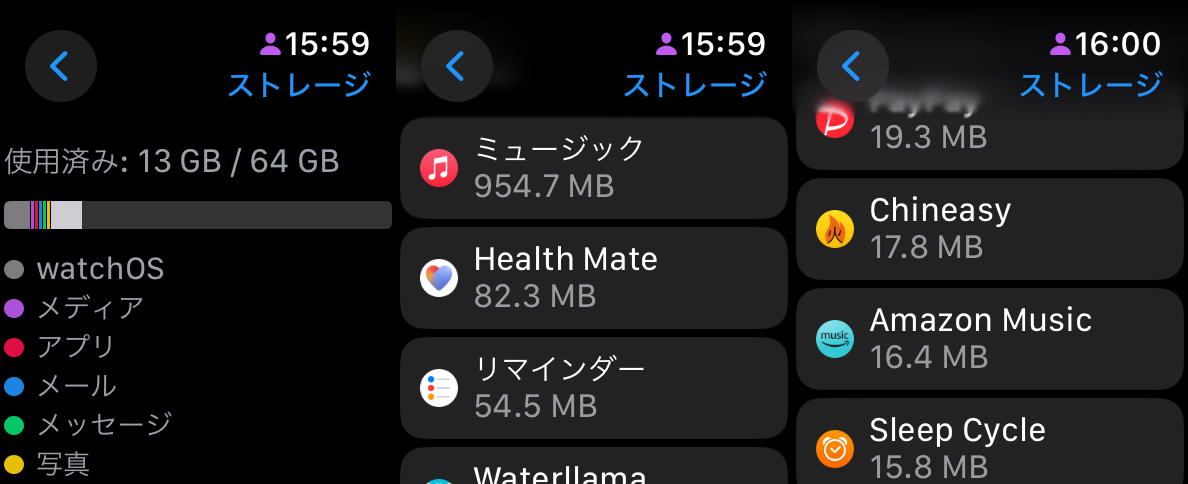Tap the back arrow above the ミュージック row

click(x=456, y=66)
